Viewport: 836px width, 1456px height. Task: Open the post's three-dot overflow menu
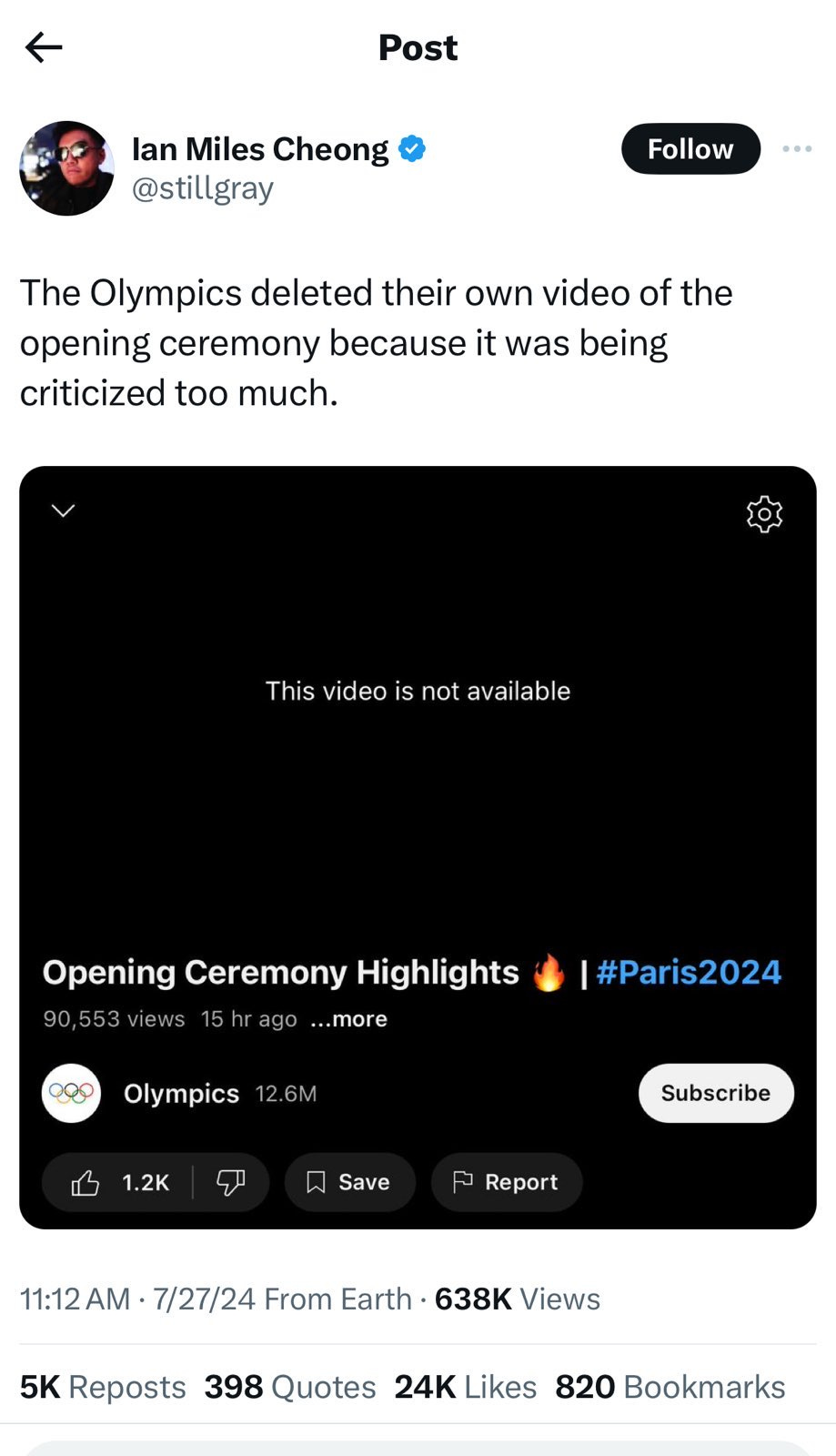797,148
